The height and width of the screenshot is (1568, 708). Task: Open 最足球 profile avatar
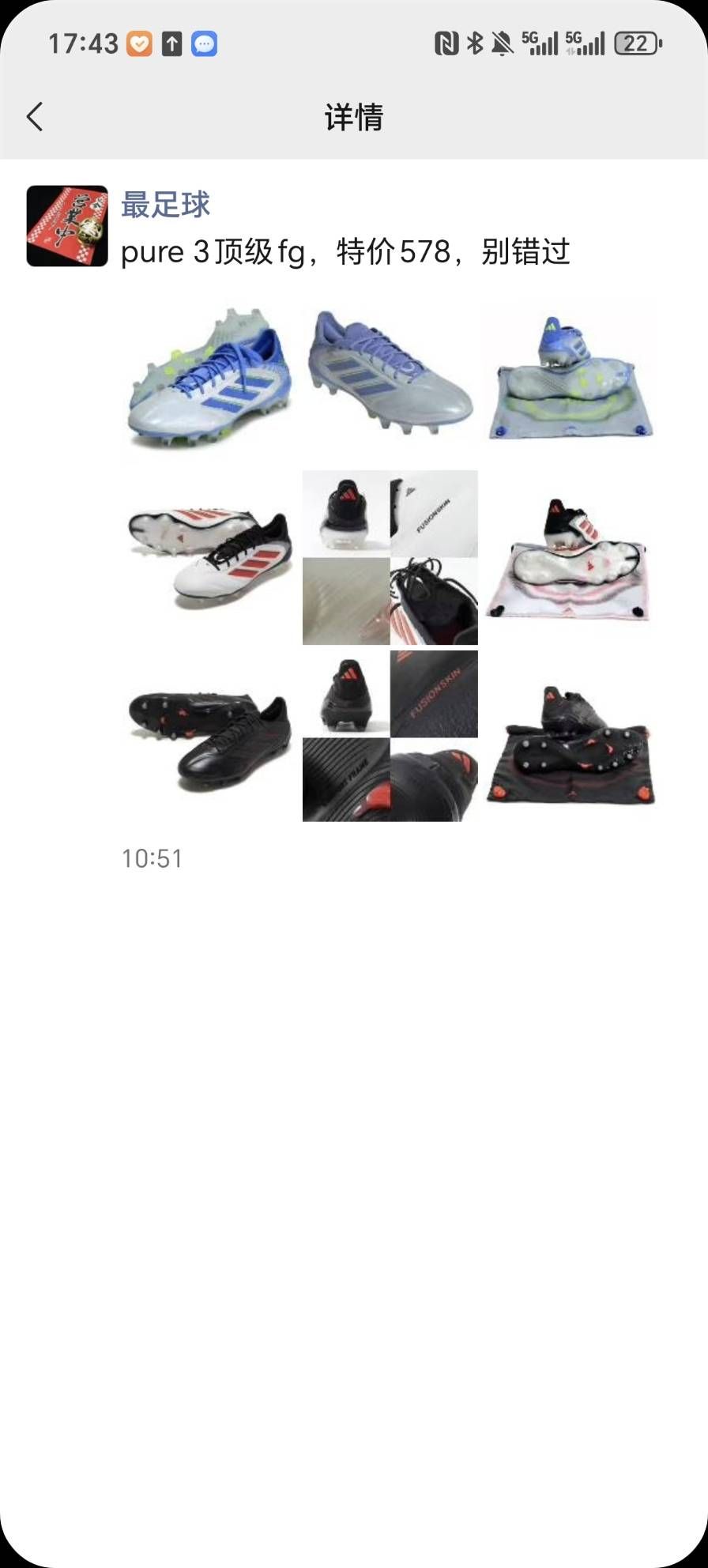67,226
